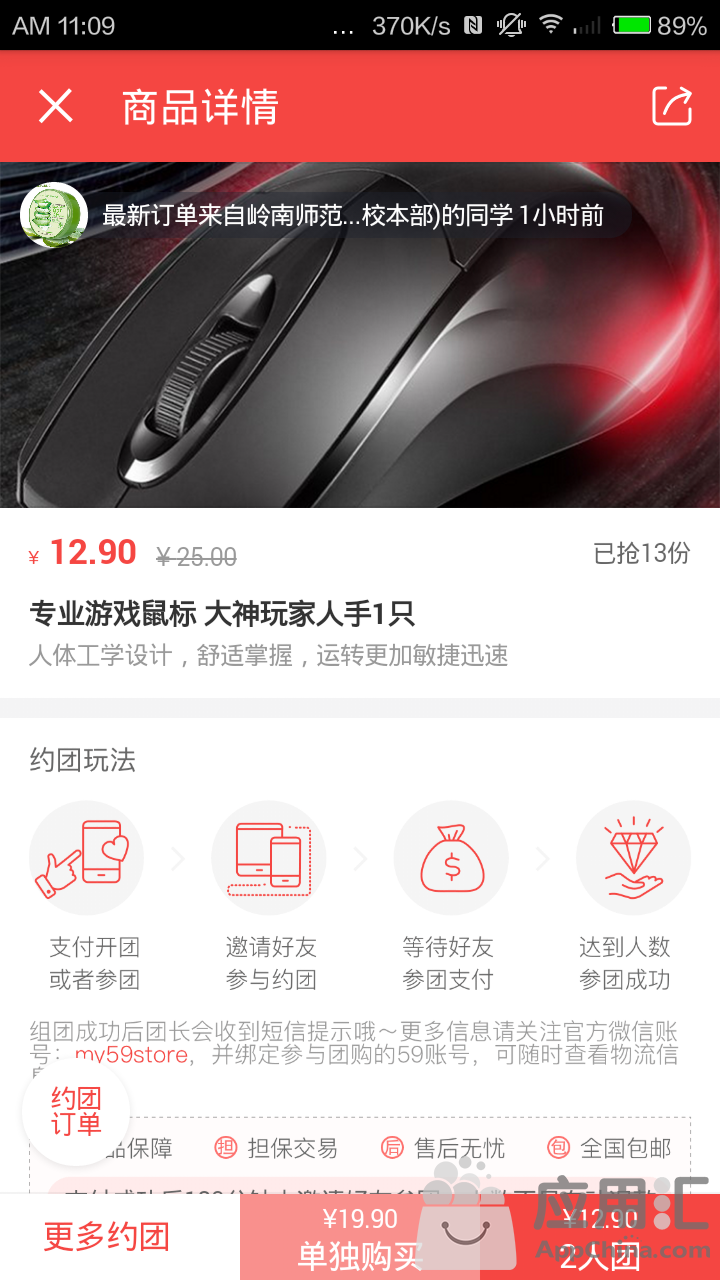Start a 2人团 for ¥12.90
The height and width of the screenshot is (1280, 720).
tap(600, 1237)
